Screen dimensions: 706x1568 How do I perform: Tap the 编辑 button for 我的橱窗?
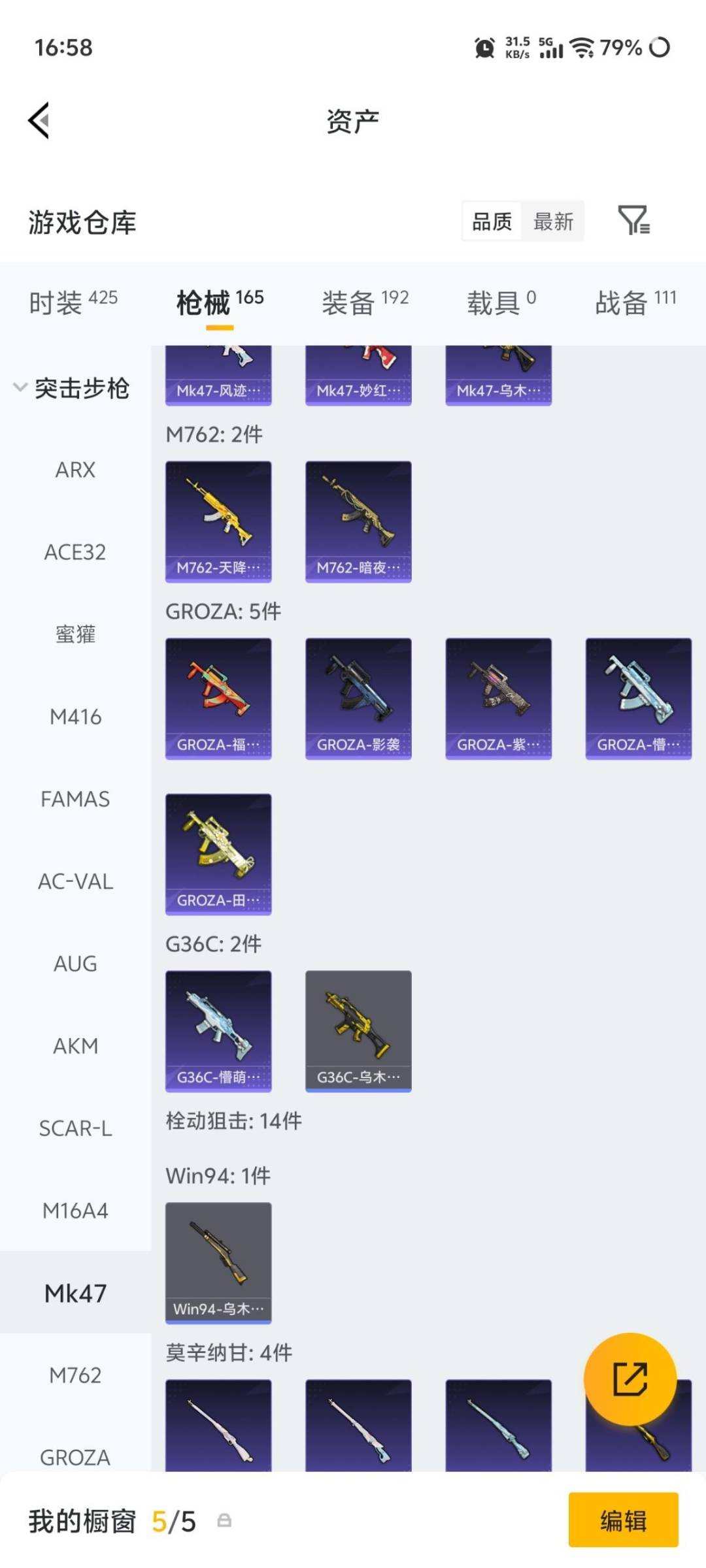[623, 1520]
